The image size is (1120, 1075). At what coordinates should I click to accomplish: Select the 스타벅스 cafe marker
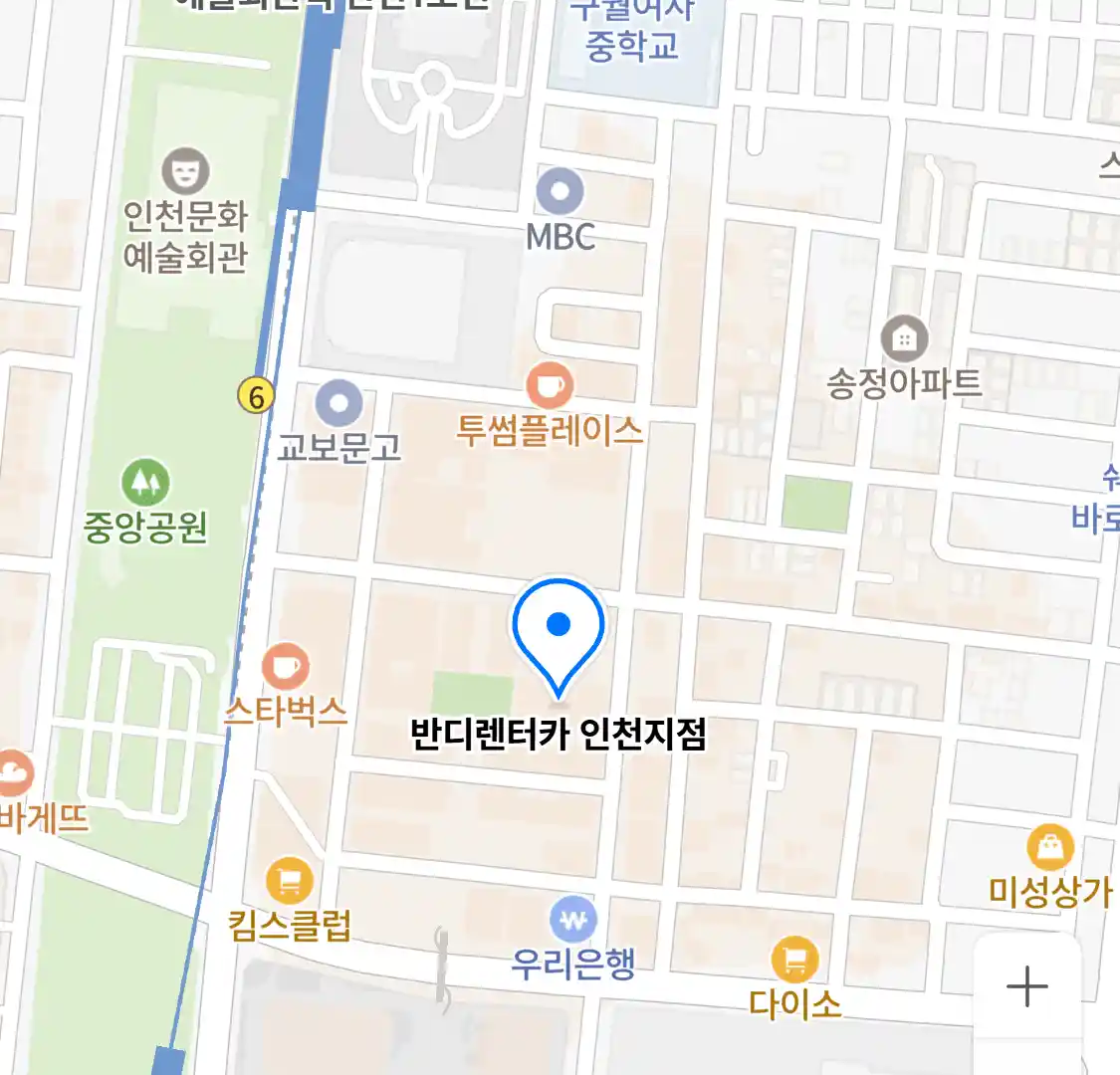click(286, 667)
